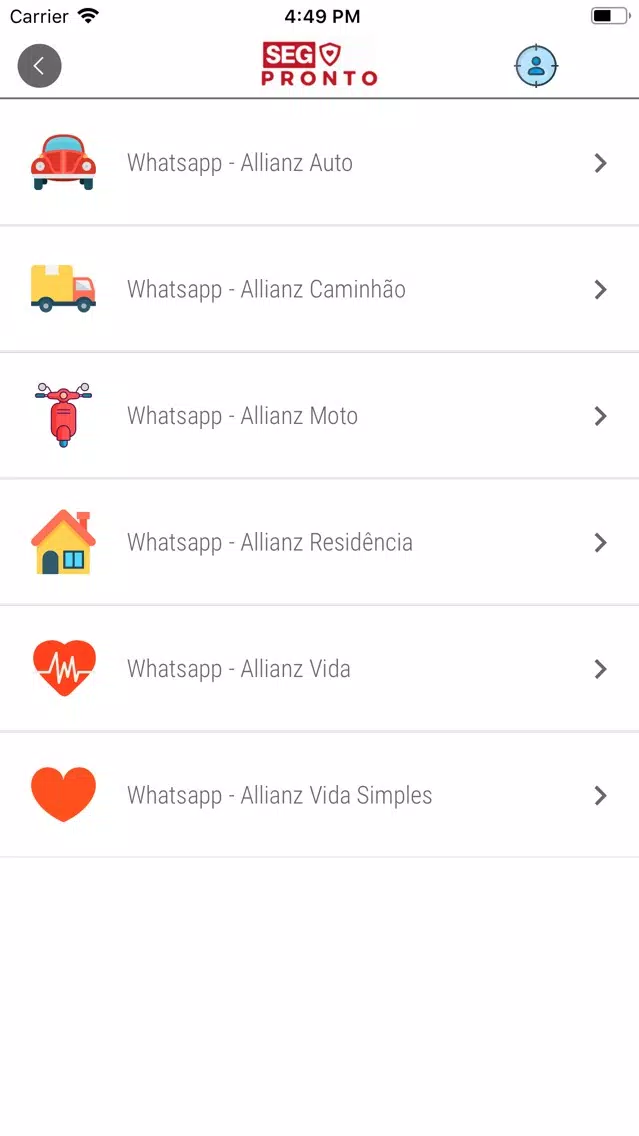Open Whatsapp - Allianz Vida
Image resolution: width=639 pixels, height=1136 pixels.
(320, 669)
